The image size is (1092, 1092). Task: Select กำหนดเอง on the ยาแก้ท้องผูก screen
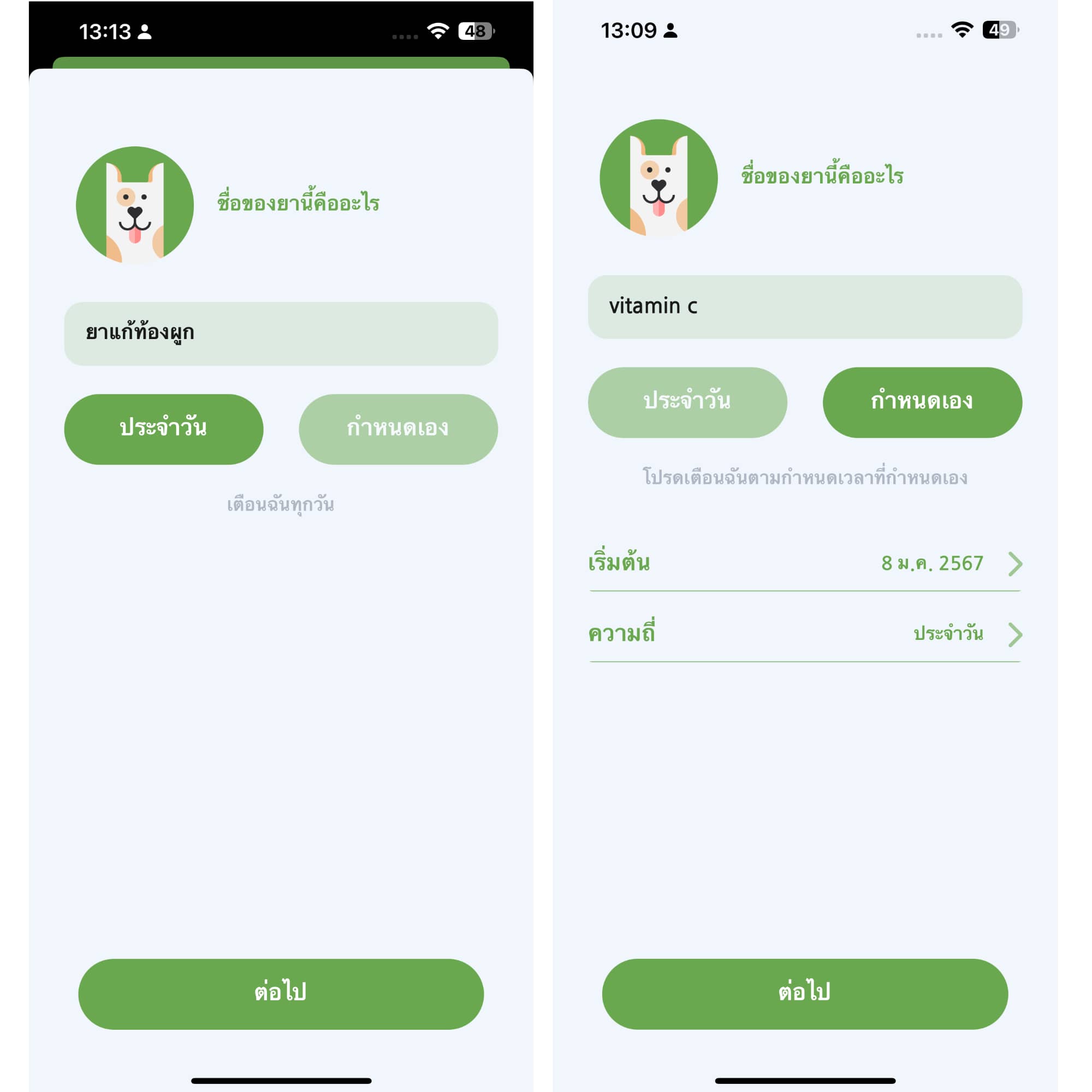coord(398,429)
